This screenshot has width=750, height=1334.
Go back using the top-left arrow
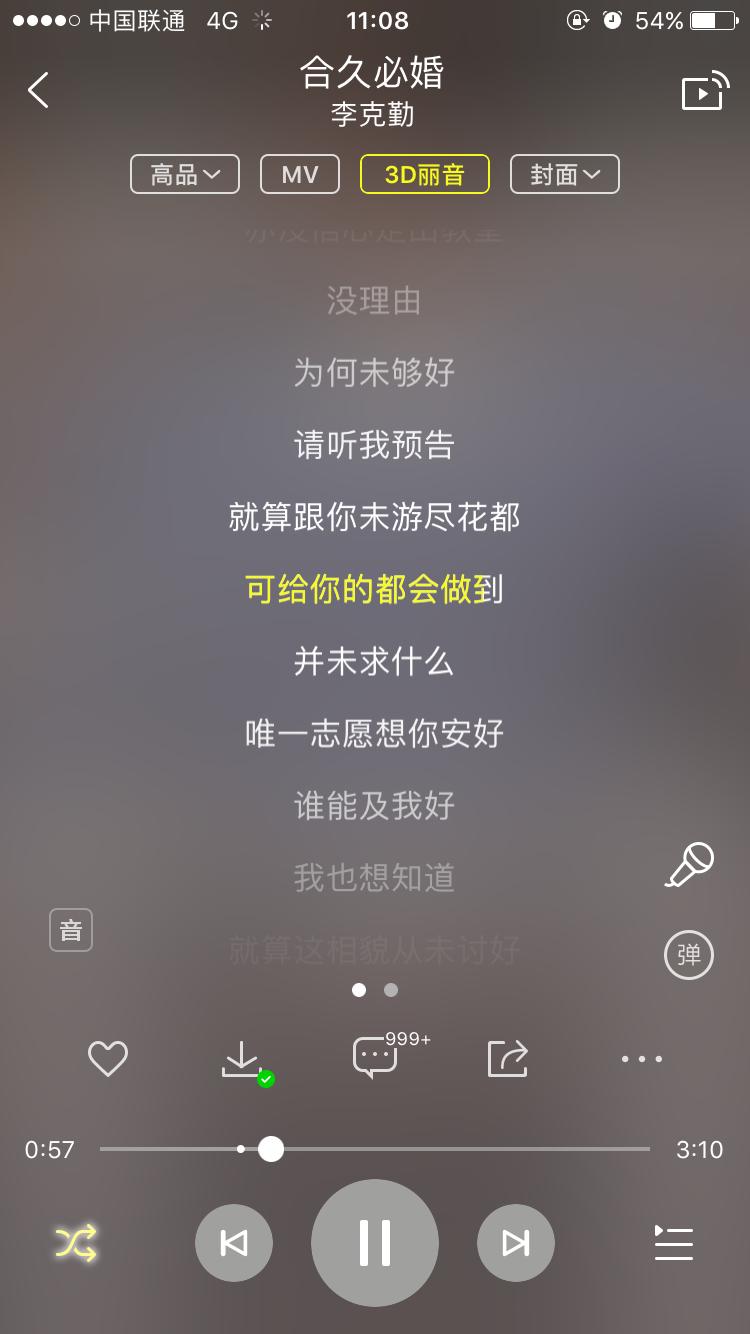(x=38, y=90)
